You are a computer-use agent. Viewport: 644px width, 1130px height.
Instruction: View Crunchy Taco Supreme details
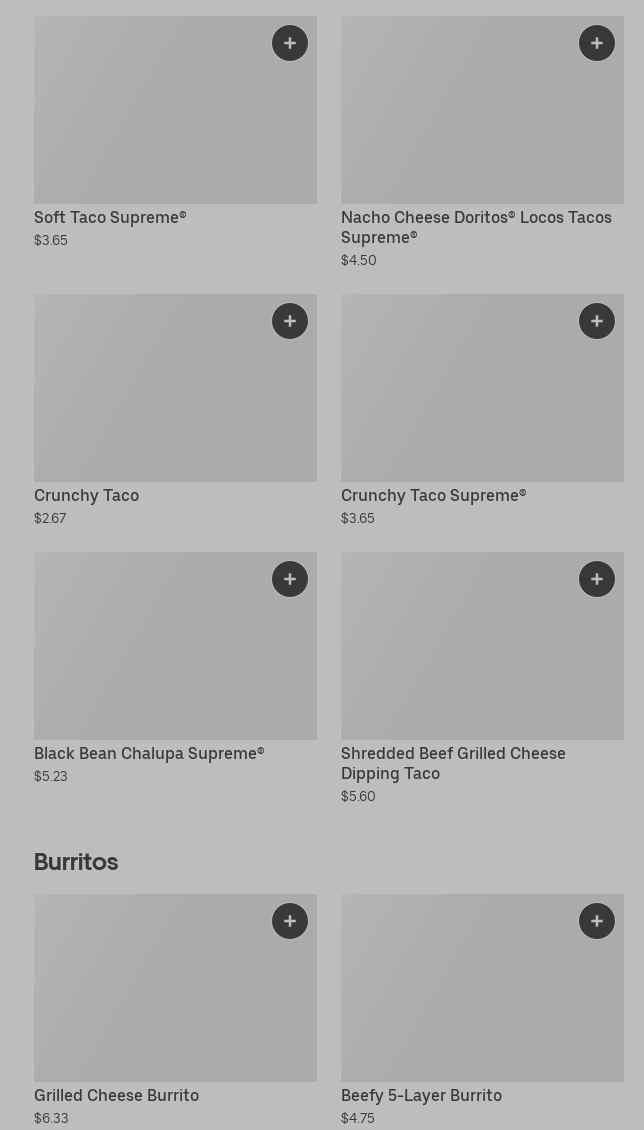460,400
